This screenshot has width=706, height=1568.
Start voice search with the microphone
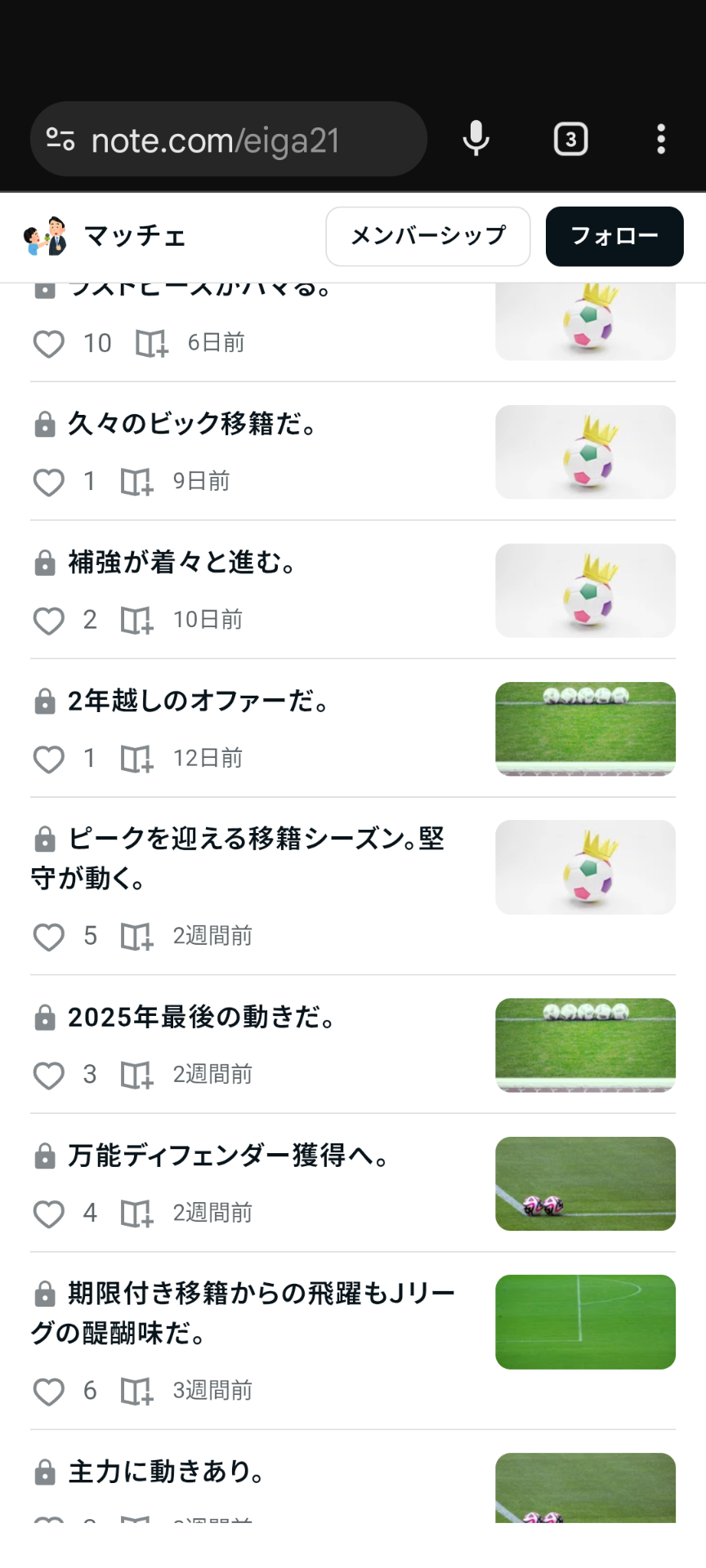(476, 139)
